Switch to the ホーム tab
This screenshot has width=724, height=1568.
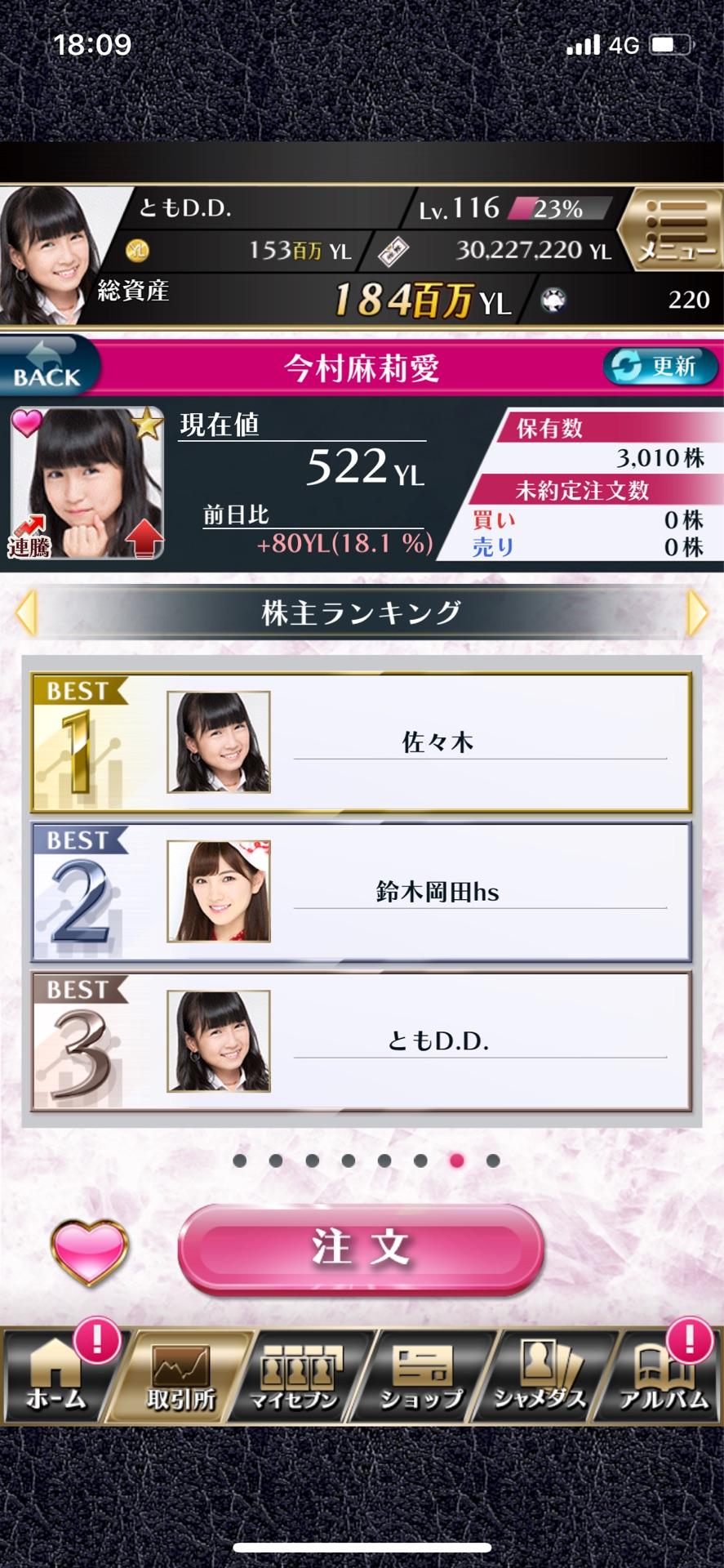[56, 1377]
